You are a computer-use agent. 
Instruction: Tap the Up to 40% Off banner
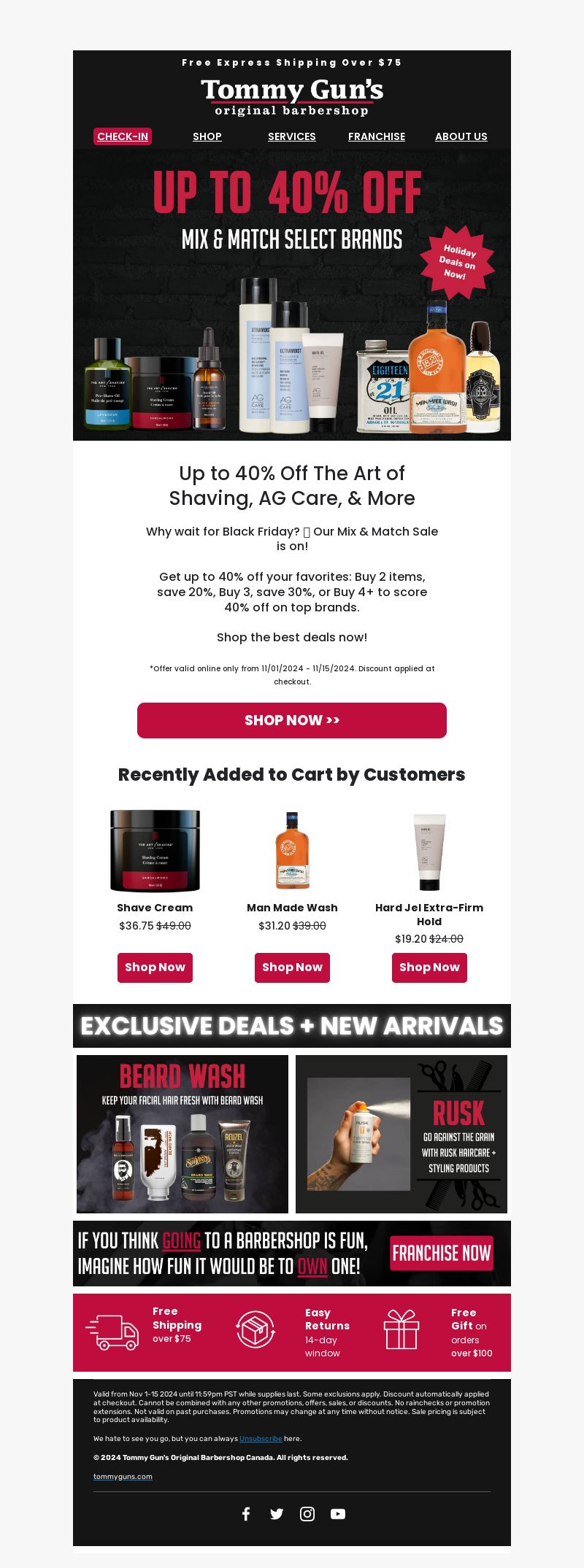point(292,295)
